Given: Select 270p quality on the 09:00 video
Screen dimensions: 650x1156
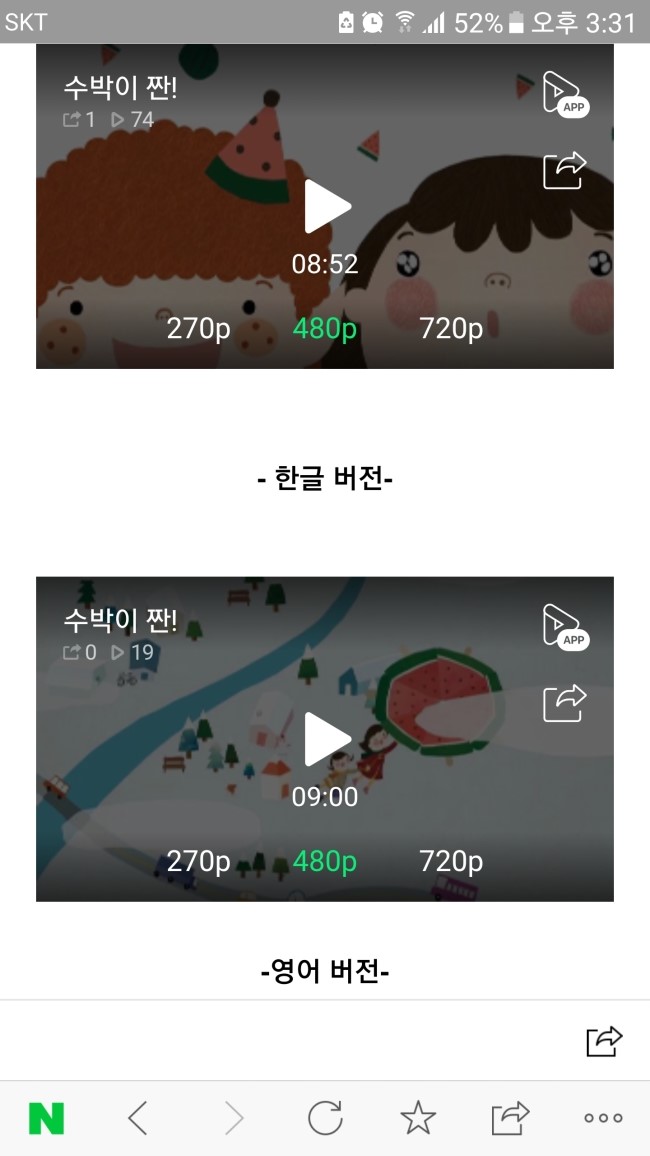Looking at the screenshot, I should point(198,860).
